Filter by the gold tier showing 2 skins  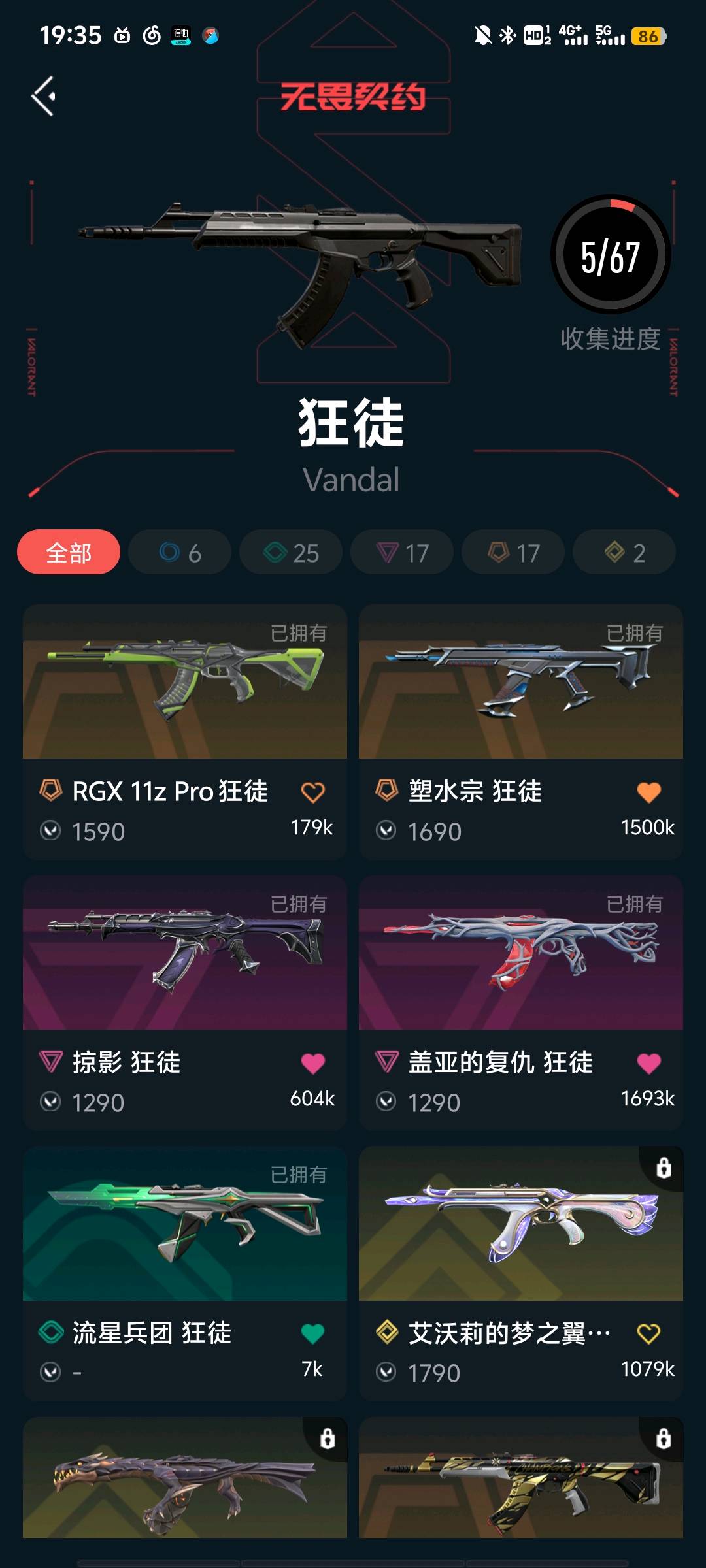click(624, 553)
